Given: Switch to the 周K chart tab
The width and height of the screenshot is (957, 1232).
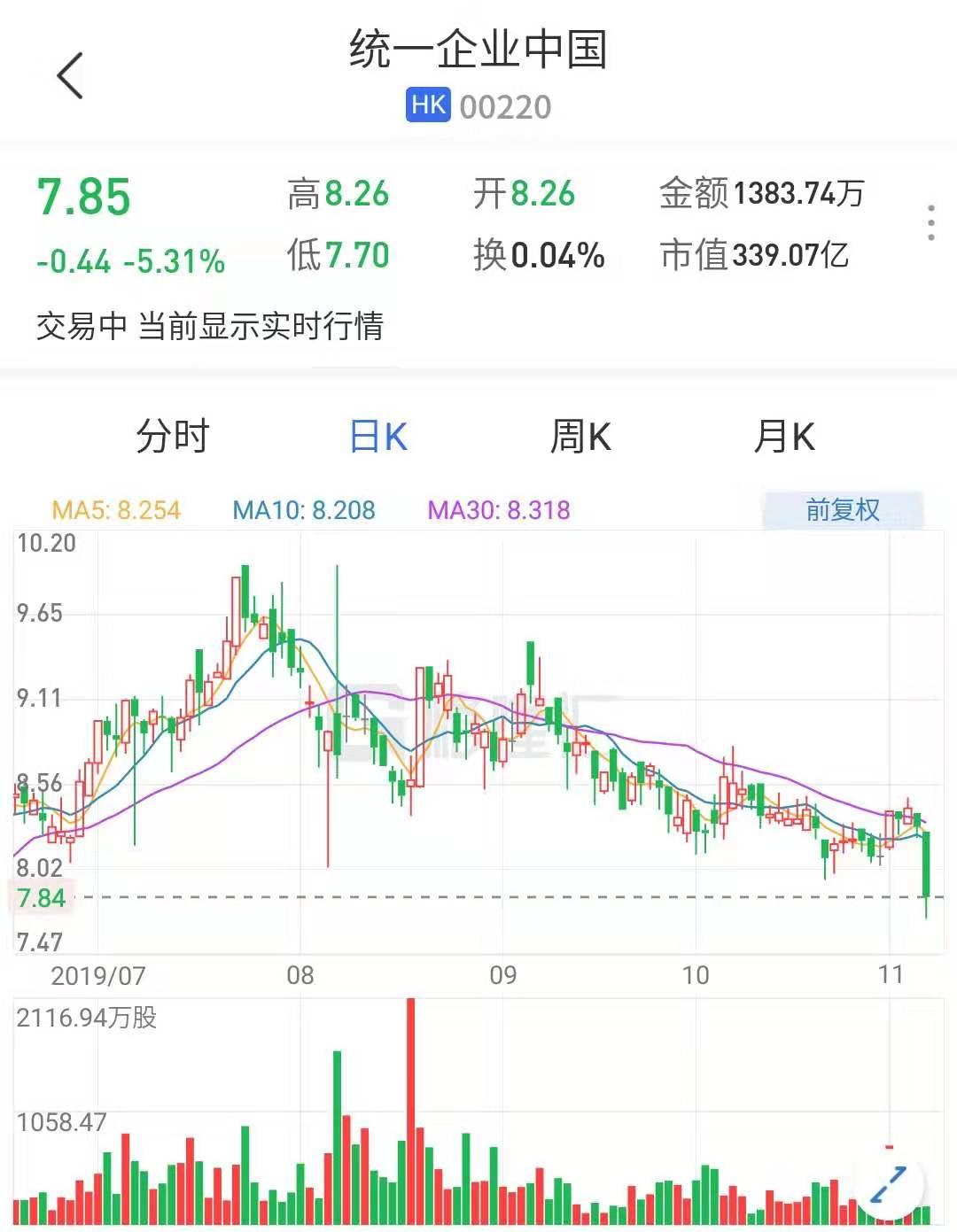Looking at the screenshot, I should (x=580, y=437).
